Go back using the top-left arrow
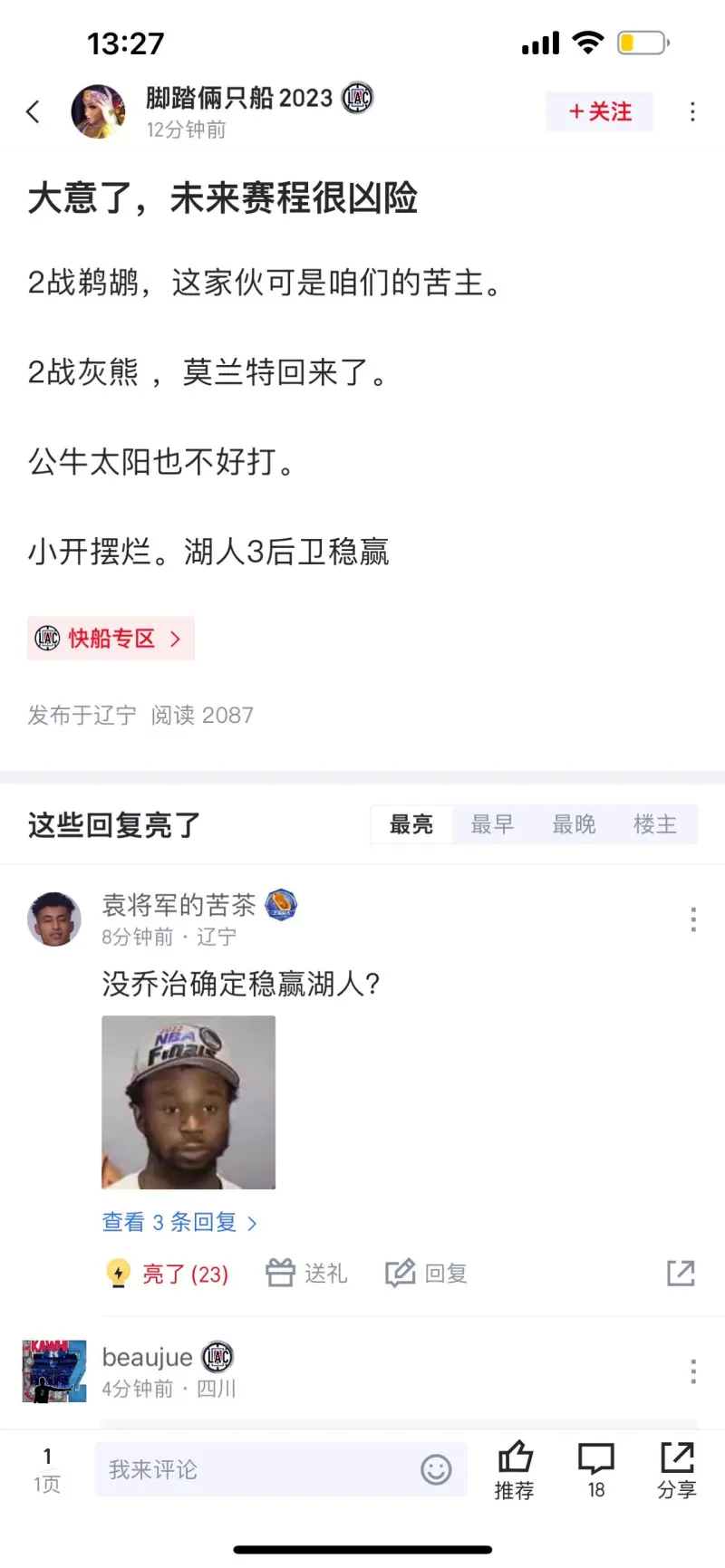 click(34, 111)
